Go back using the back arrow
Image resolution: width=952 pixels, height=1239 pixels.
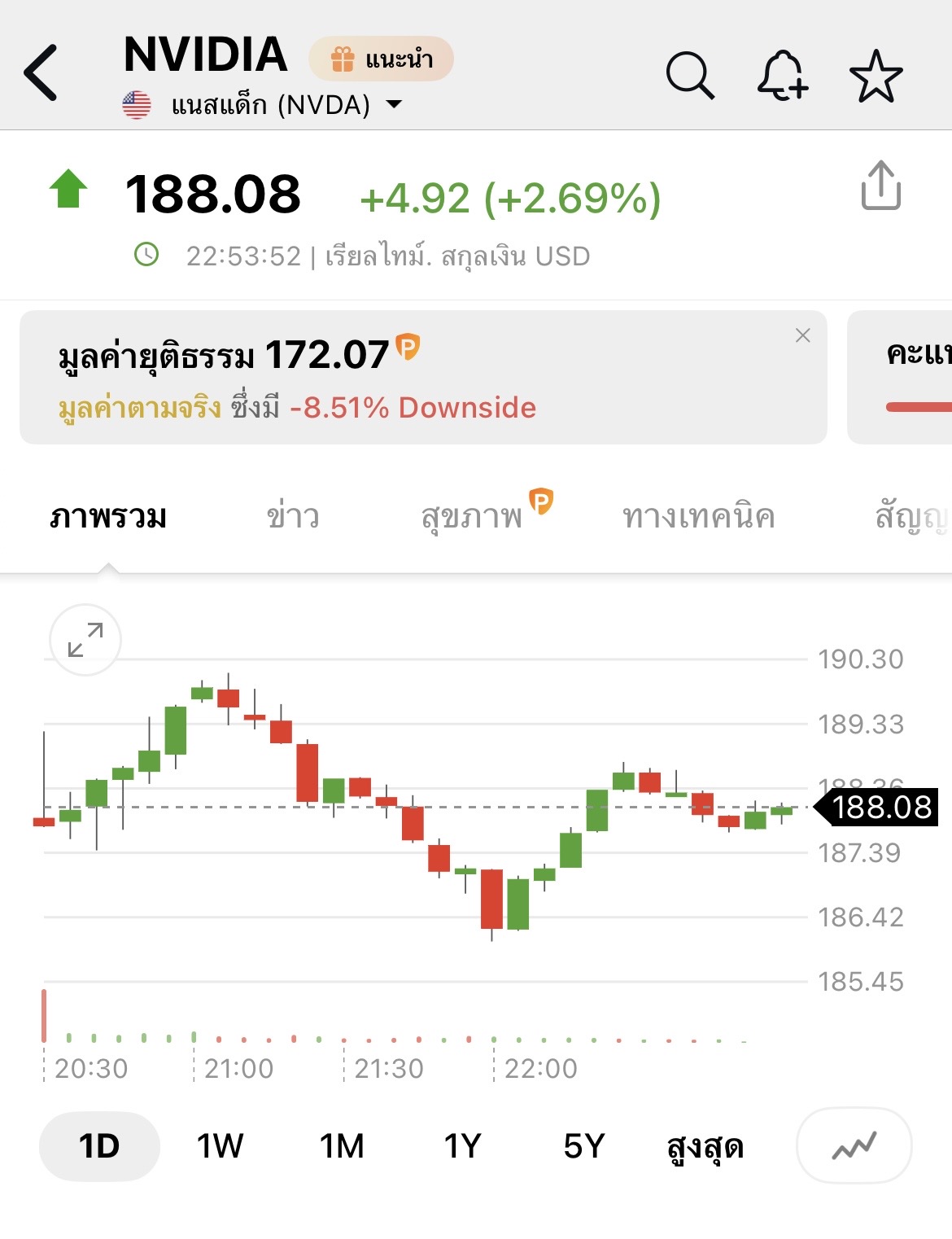(41, 73)
